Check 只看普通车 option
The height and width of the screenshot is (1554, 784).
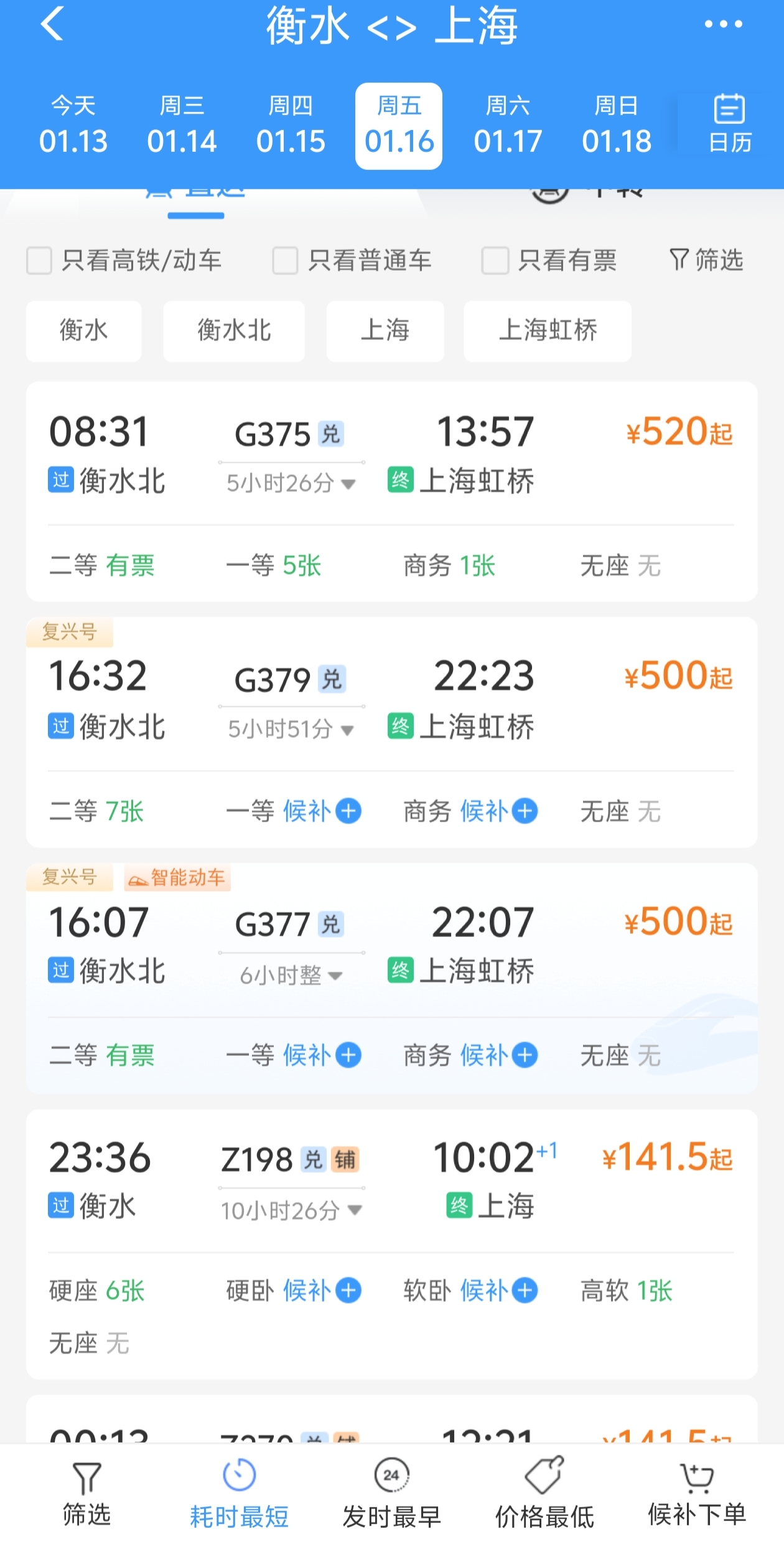[x=285, y=260]
